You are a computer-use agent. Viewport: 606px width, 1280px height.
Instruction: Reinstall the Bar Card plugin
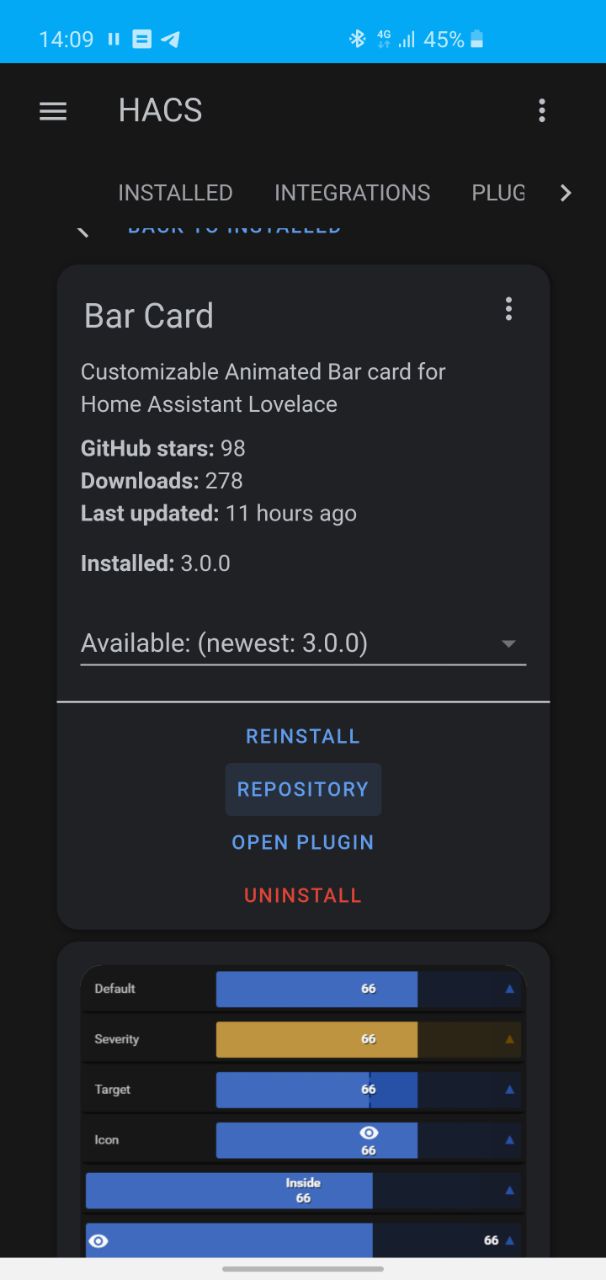pyautogui.click(x=303, y=737)
